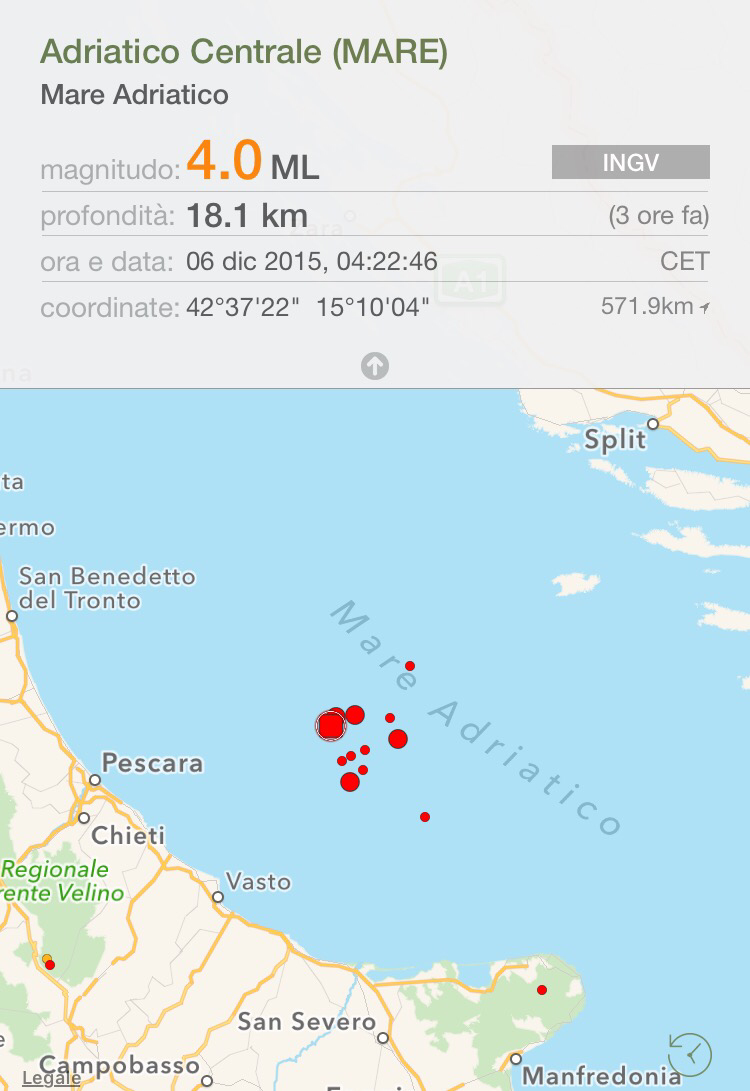Open the history clock icon

pos(690,1054)
